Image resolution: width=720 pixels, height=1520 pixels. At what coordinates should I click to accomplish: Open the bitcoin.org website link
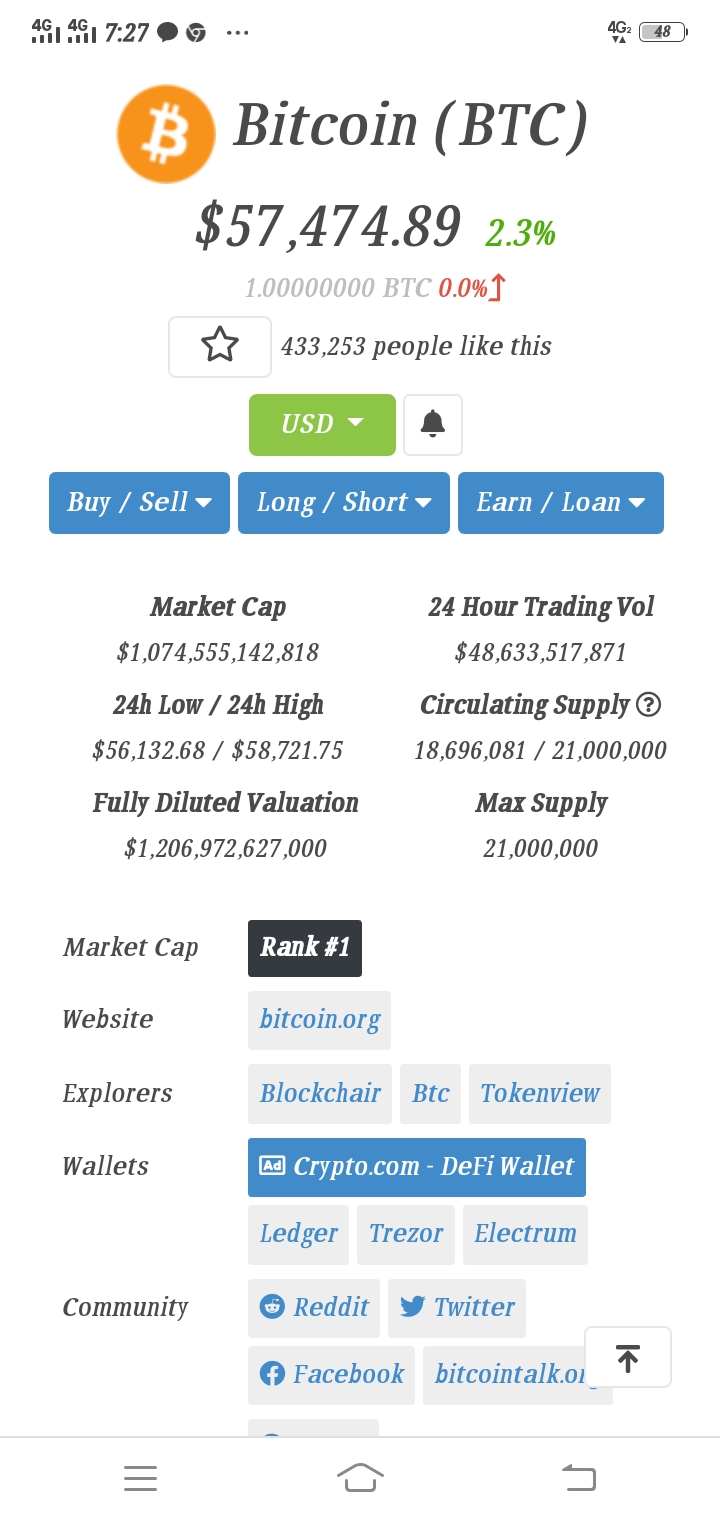(x=319, y=1020)
